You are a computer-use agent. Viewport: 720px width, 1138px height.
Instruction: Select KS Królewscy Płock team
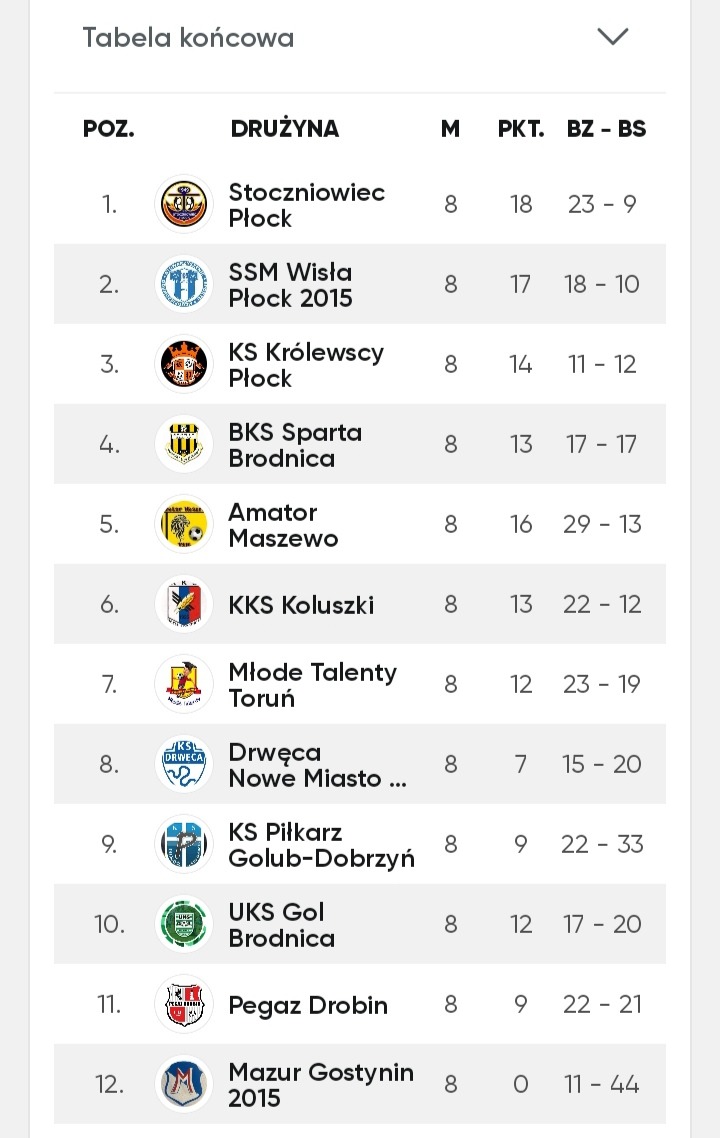pos(305,365)
